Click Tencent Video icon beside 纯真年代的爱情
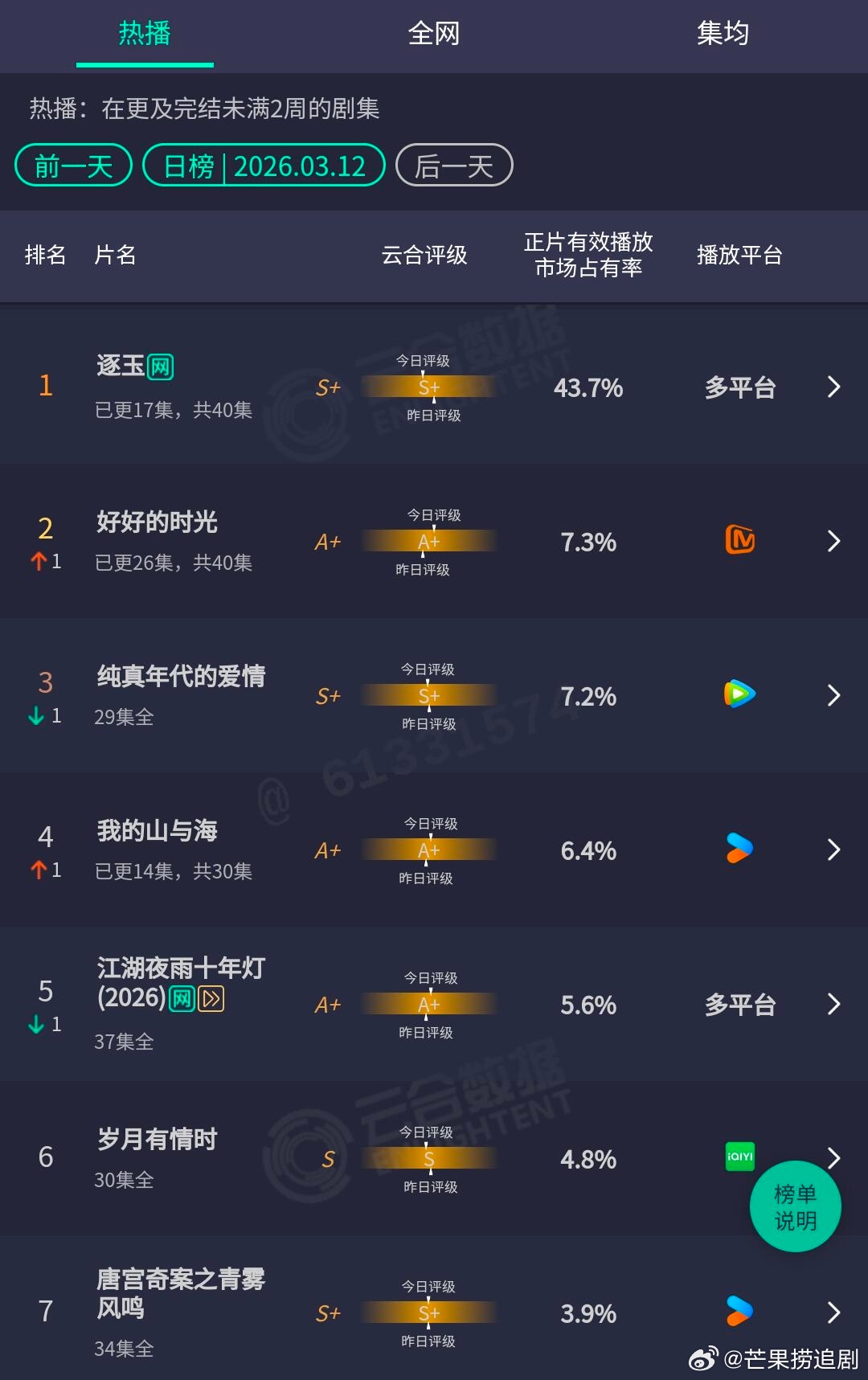Image resolution: width=868 pixels, height=1380 pixels. [739, 694]
